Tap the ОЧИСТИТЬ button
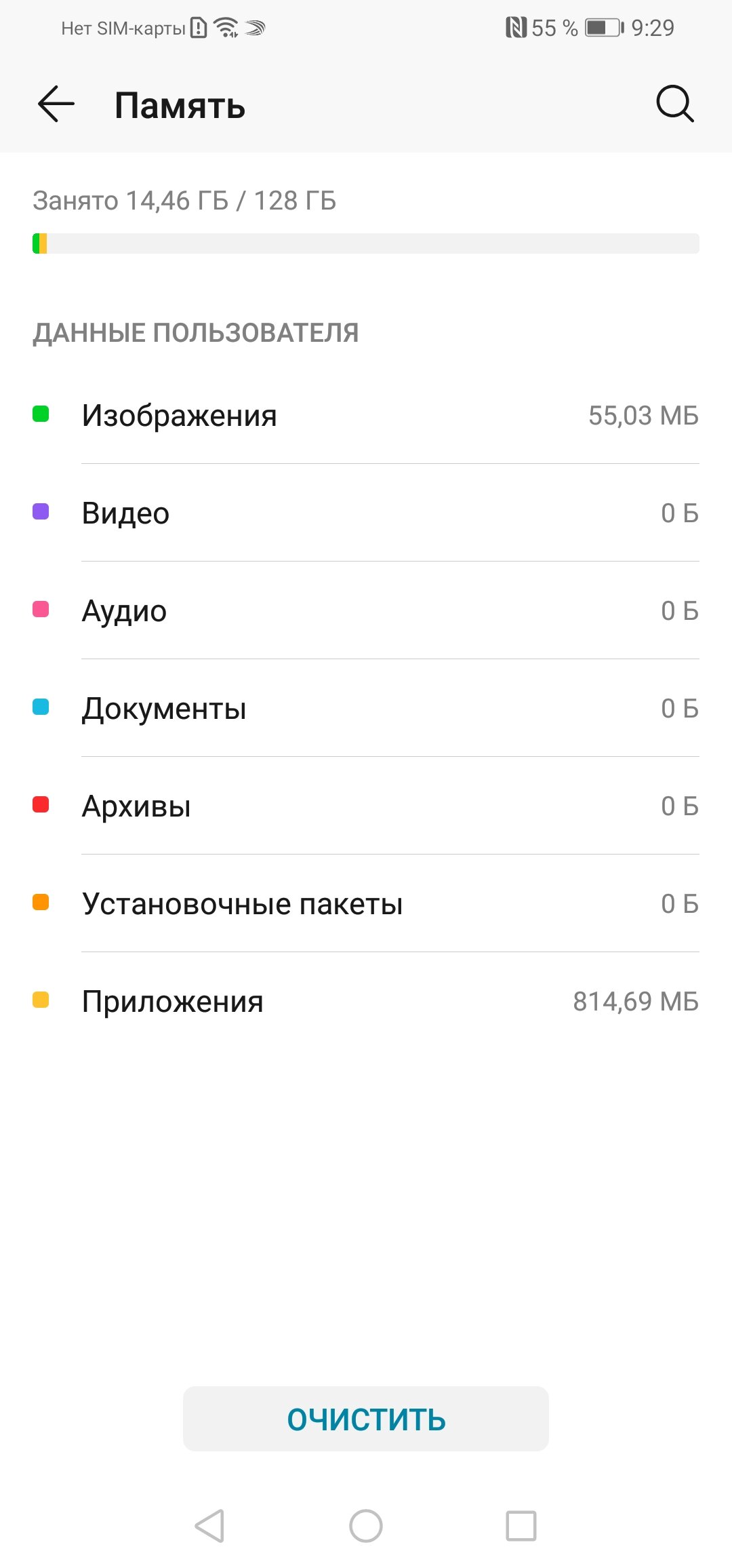Image resolution: width=732 pixels, height=1568 pixels. pyautogui.click(x=366, y=1419)
